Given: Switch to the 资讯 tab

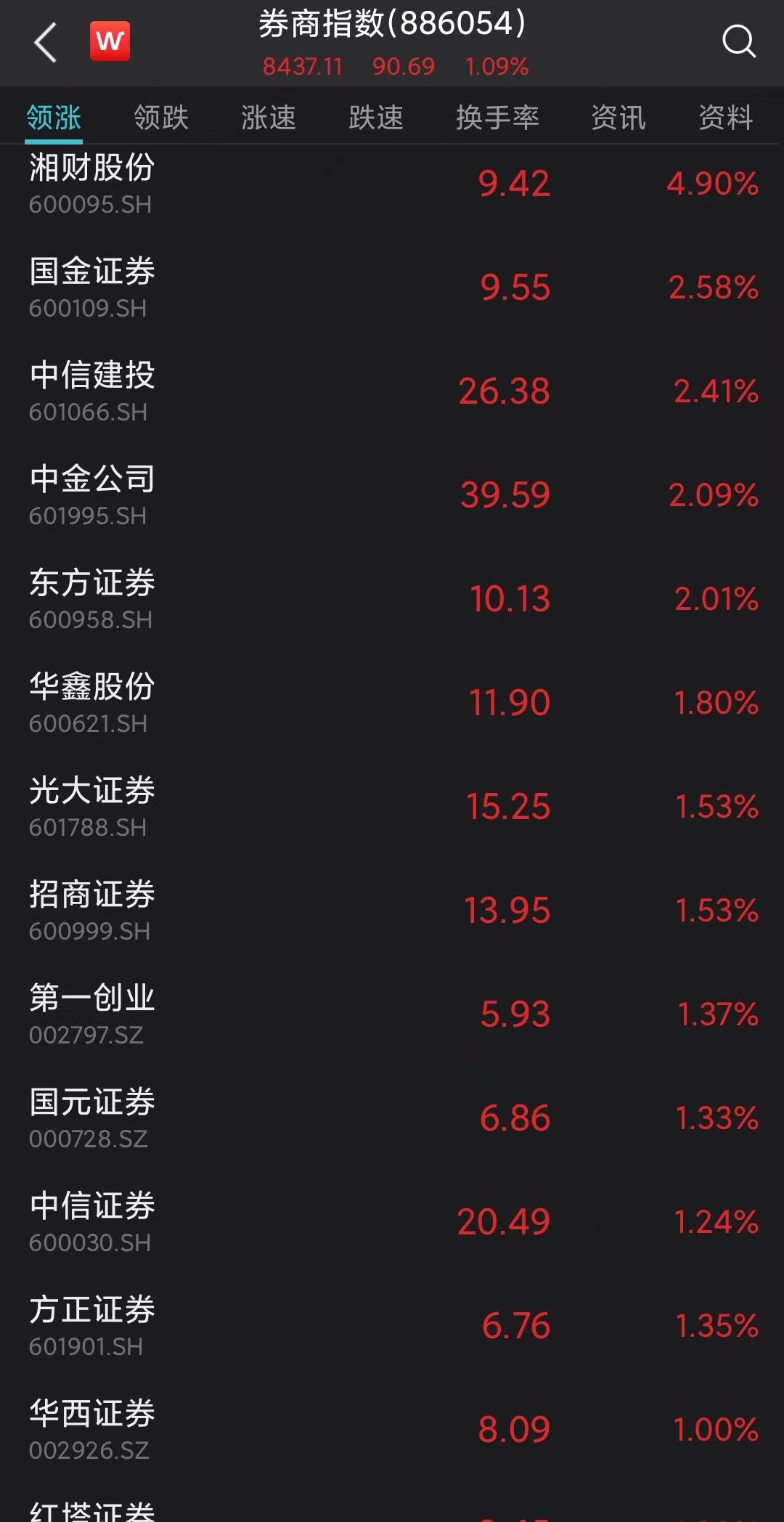Looking at the screenshot, I should (618, 118).
